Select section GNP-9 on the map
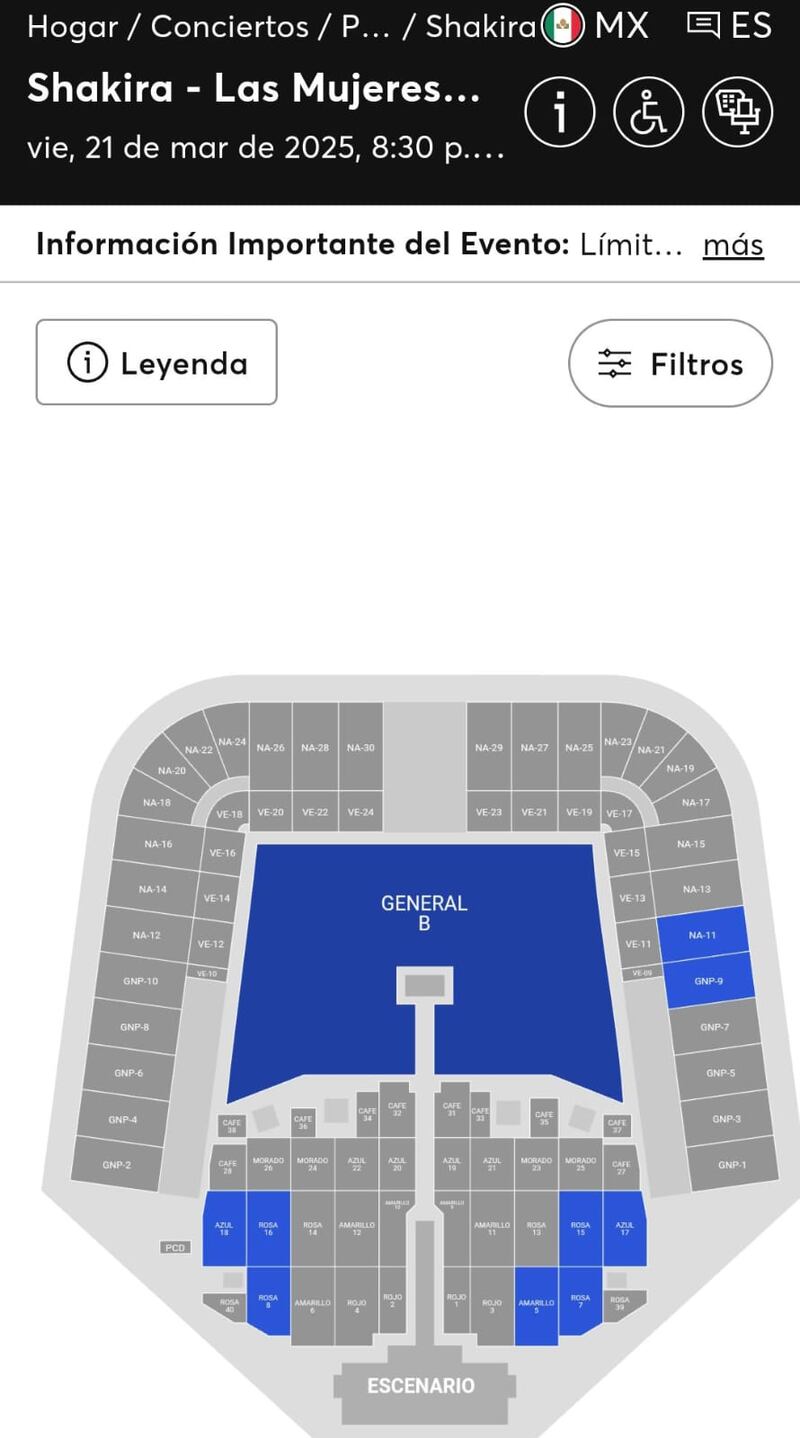 [x=708, y=981]
